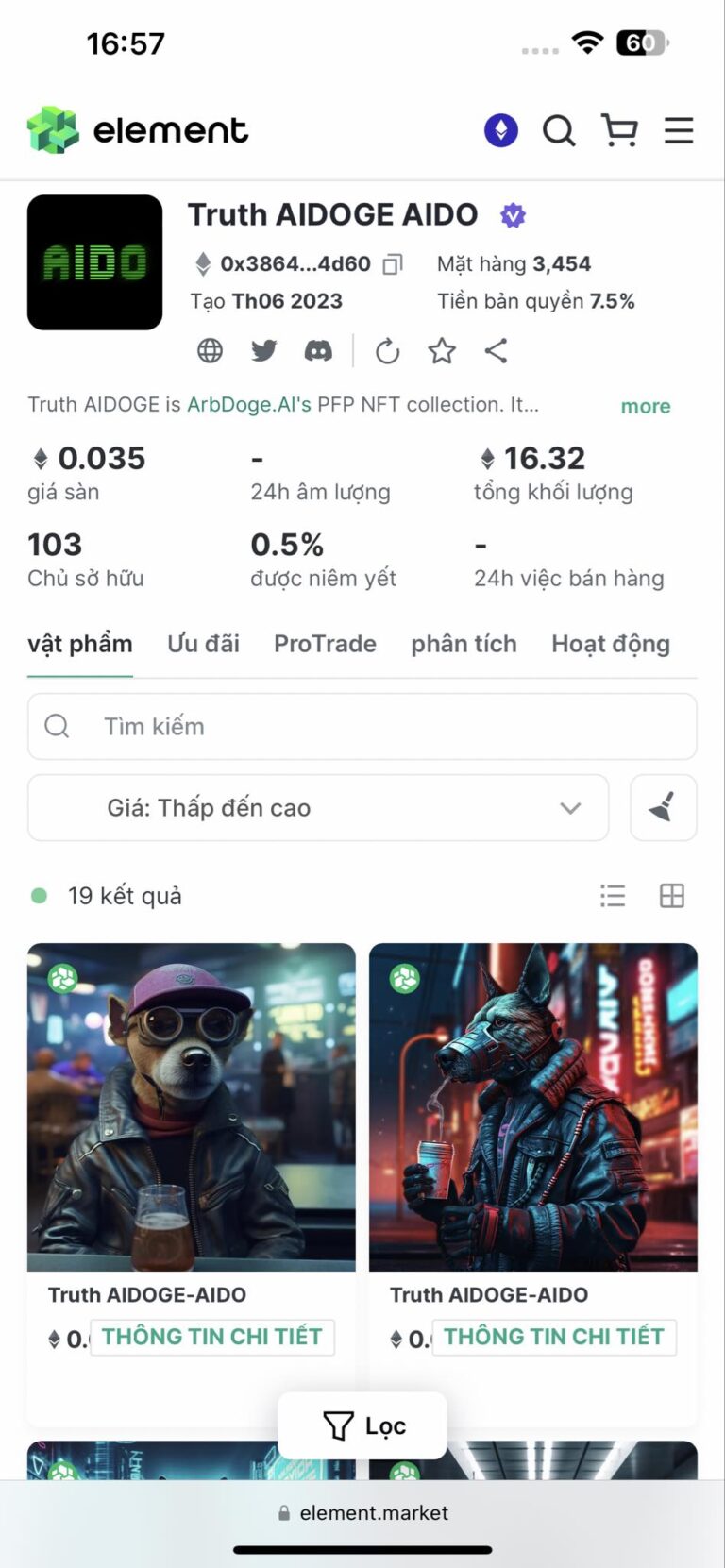This screenshot has width=725, height=1568.
Task: Open the 'ProTrade' tab
Action: [325, 644]
